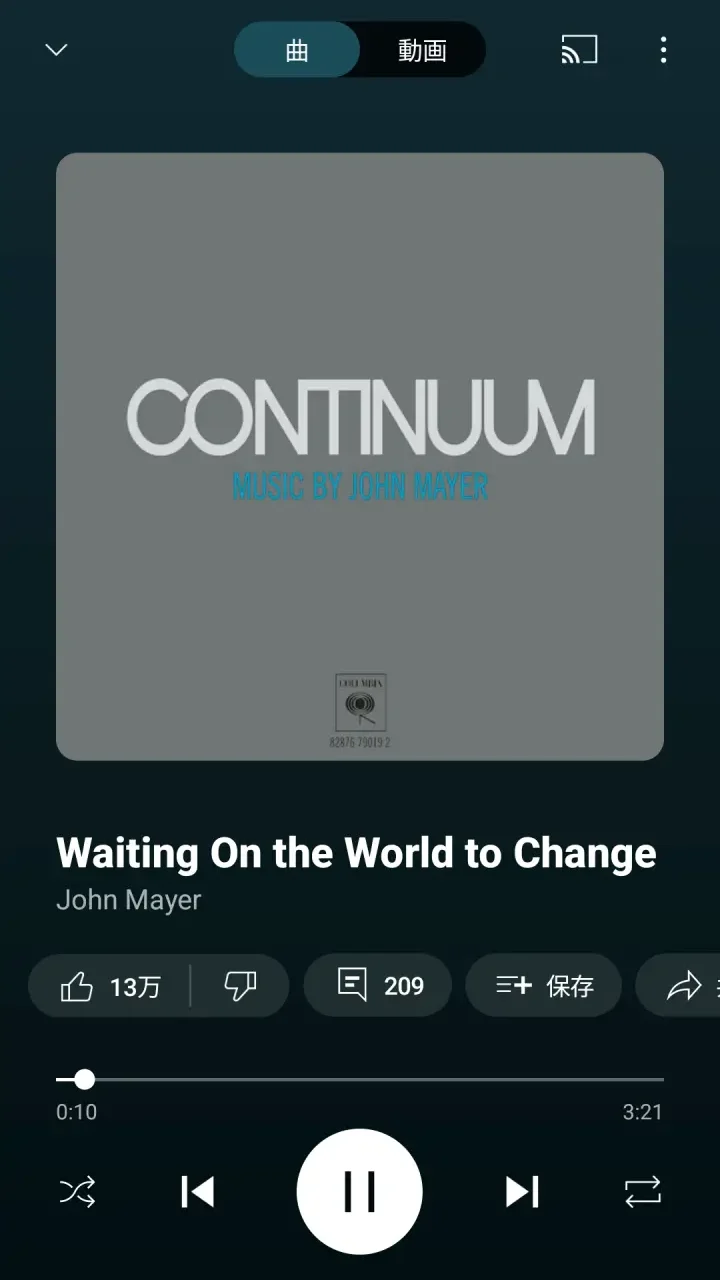Pause the current song
720x1280 pixels.
click(x=360, y=1192)
